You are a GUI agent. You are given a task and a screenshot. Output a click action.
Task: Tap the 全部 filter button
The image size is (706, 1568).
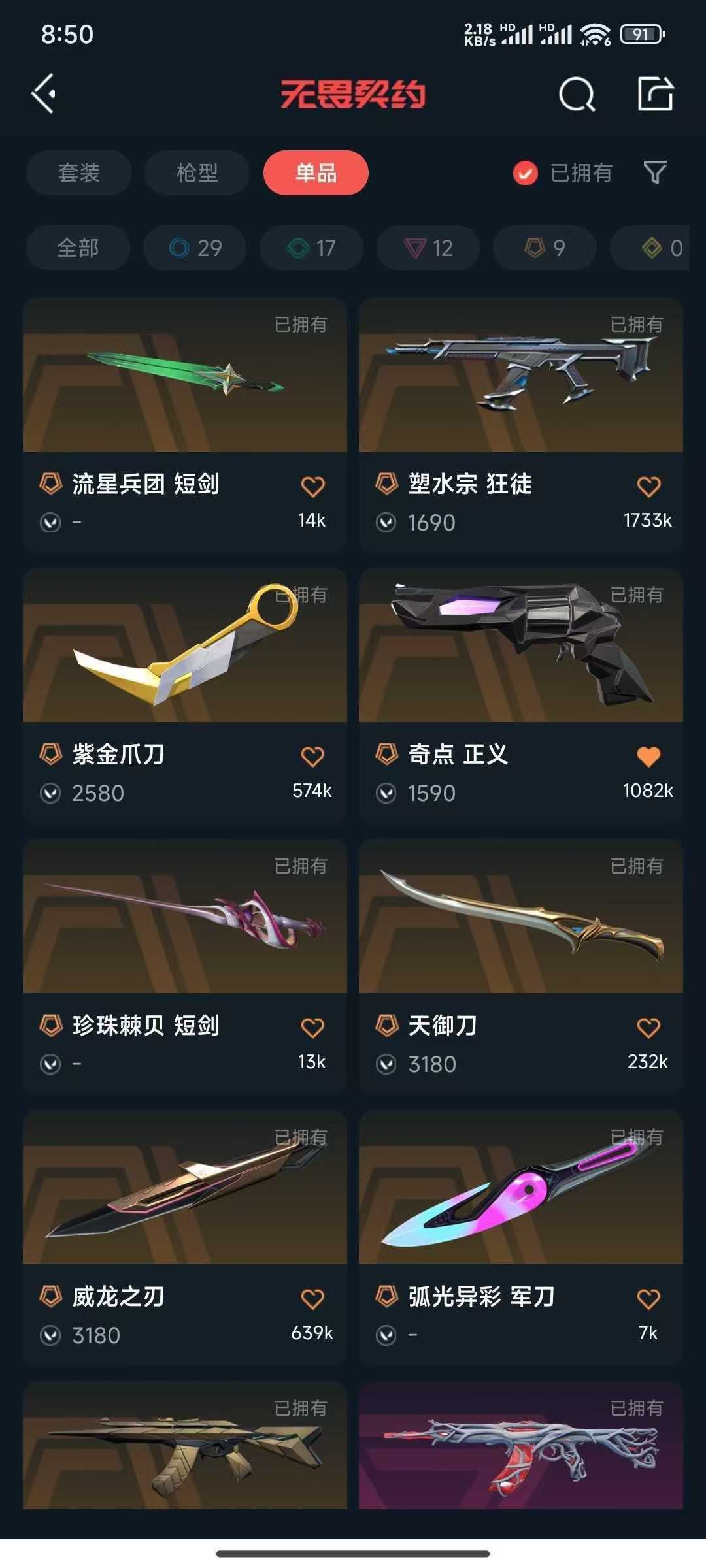[78, 248]
